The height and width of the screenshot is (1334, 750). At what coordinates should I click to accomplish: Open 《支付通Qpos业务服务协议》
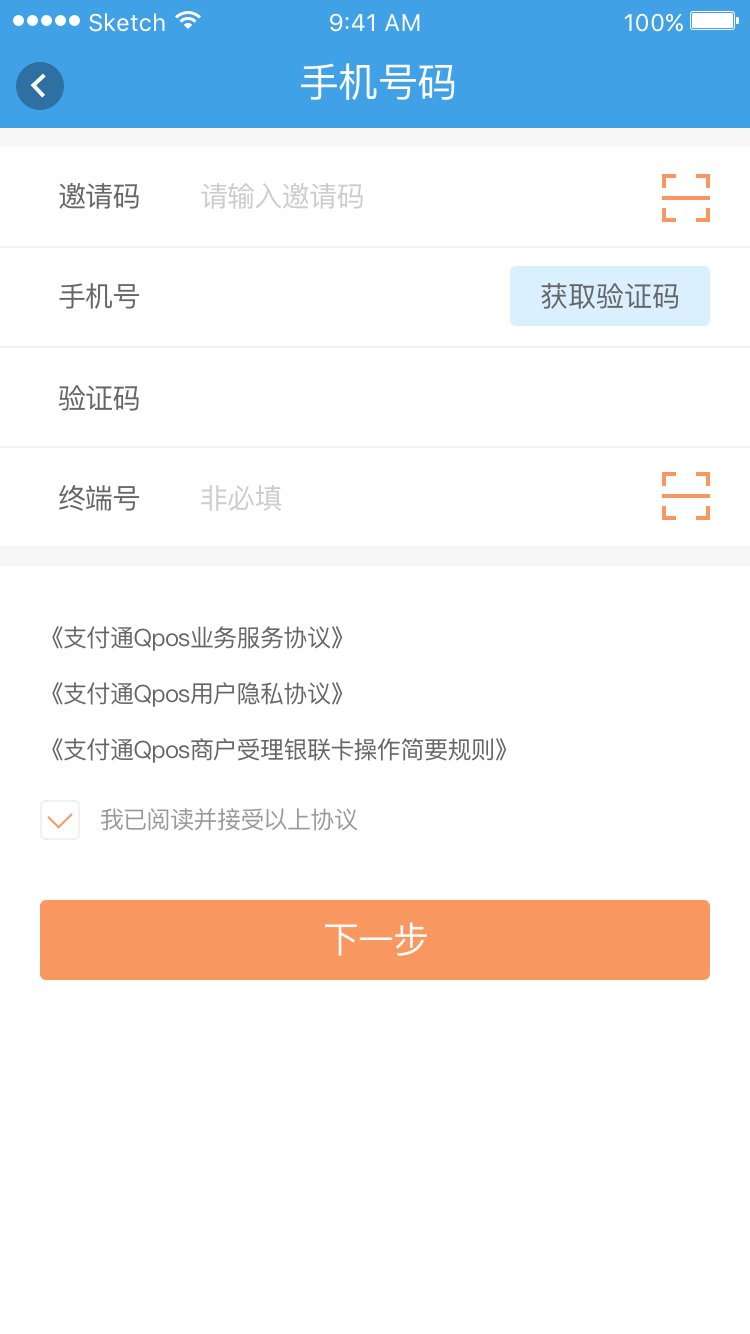(197, 638)
